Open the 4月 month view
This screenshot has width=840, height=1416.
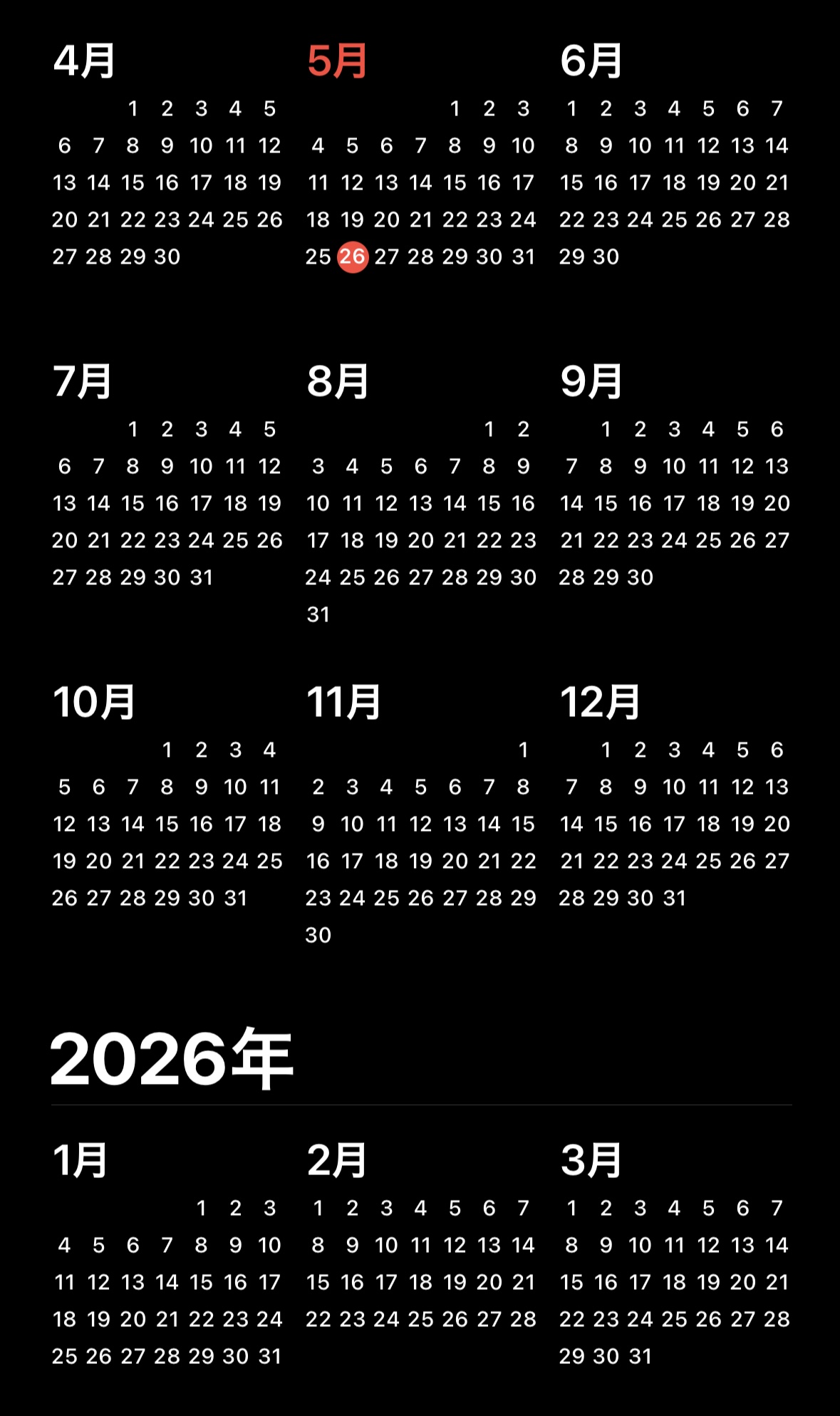[x=167, y=155]
